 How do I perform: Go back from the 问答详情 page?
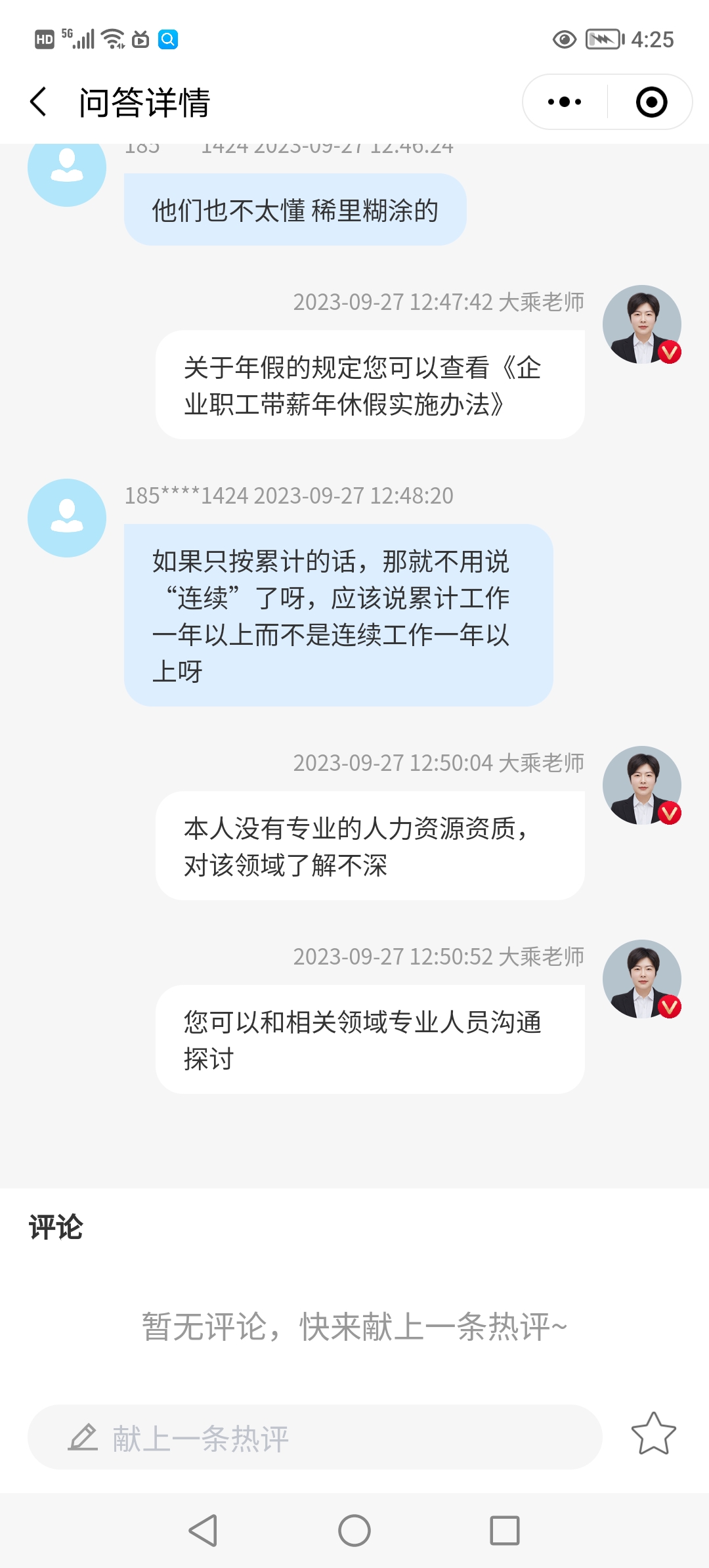39,102
